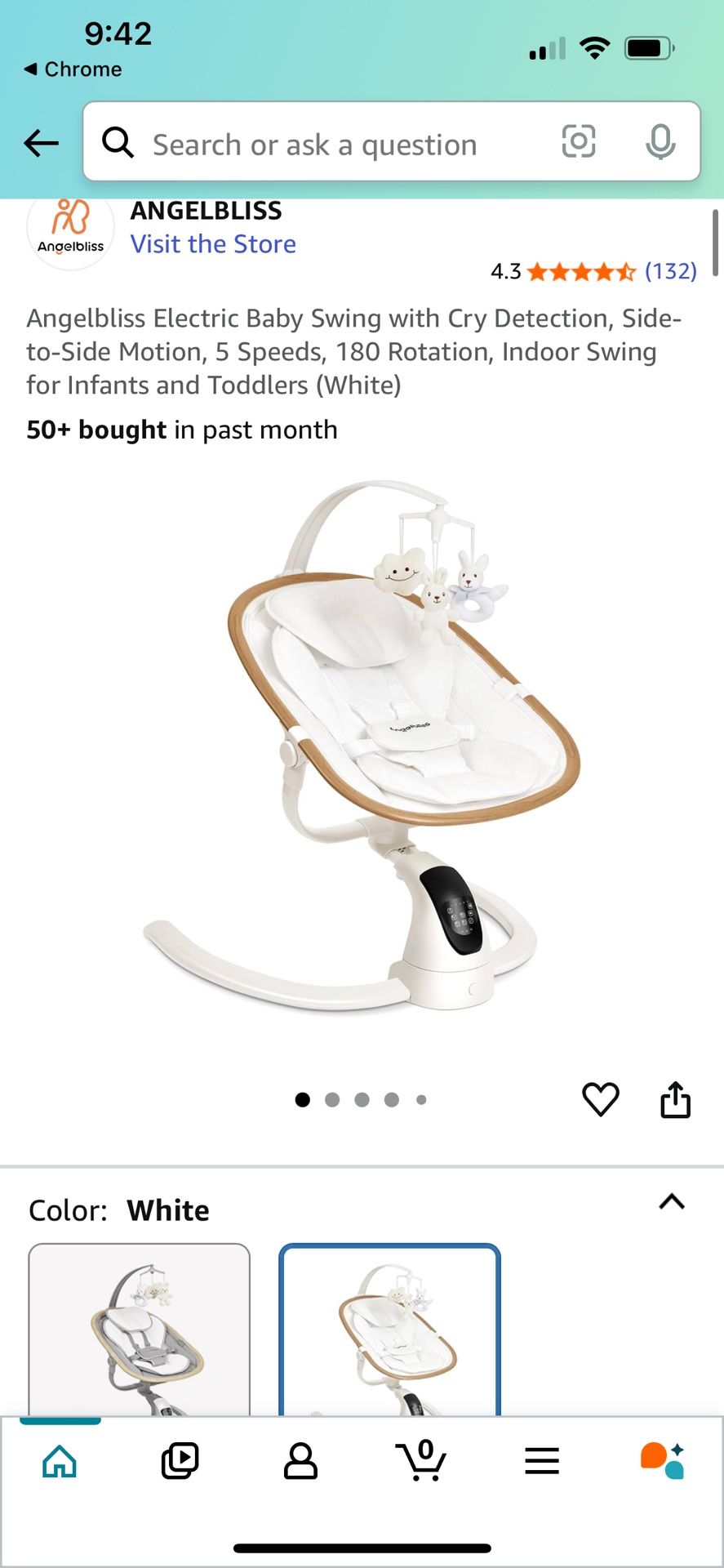Image resolution: width=724 pixels, height=1568 pixels.
Task: Add item to wishlist with heart icon
Action: (x=601, y=1099)
